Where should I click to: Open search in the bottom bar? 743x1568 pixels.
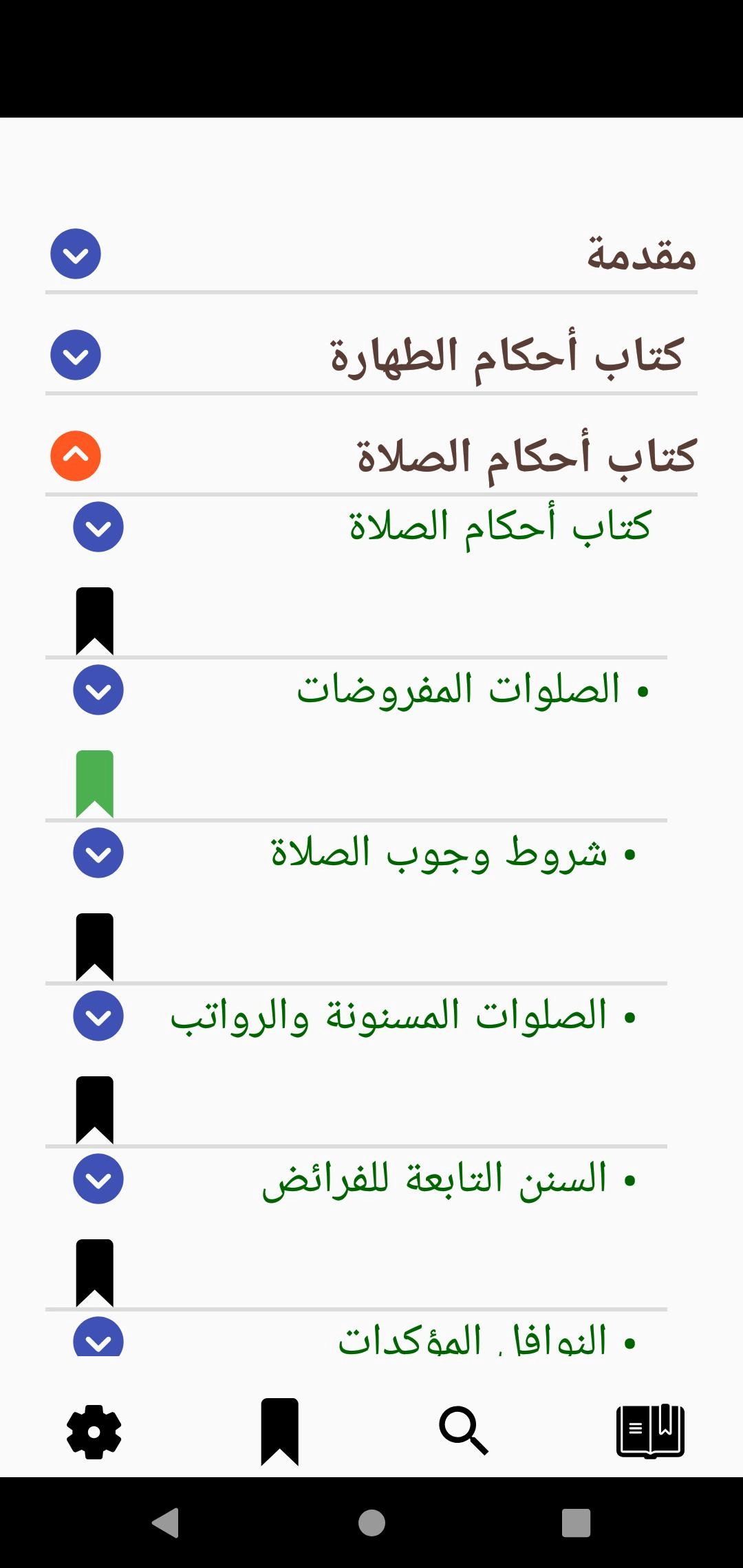[x=464, y=1432]
